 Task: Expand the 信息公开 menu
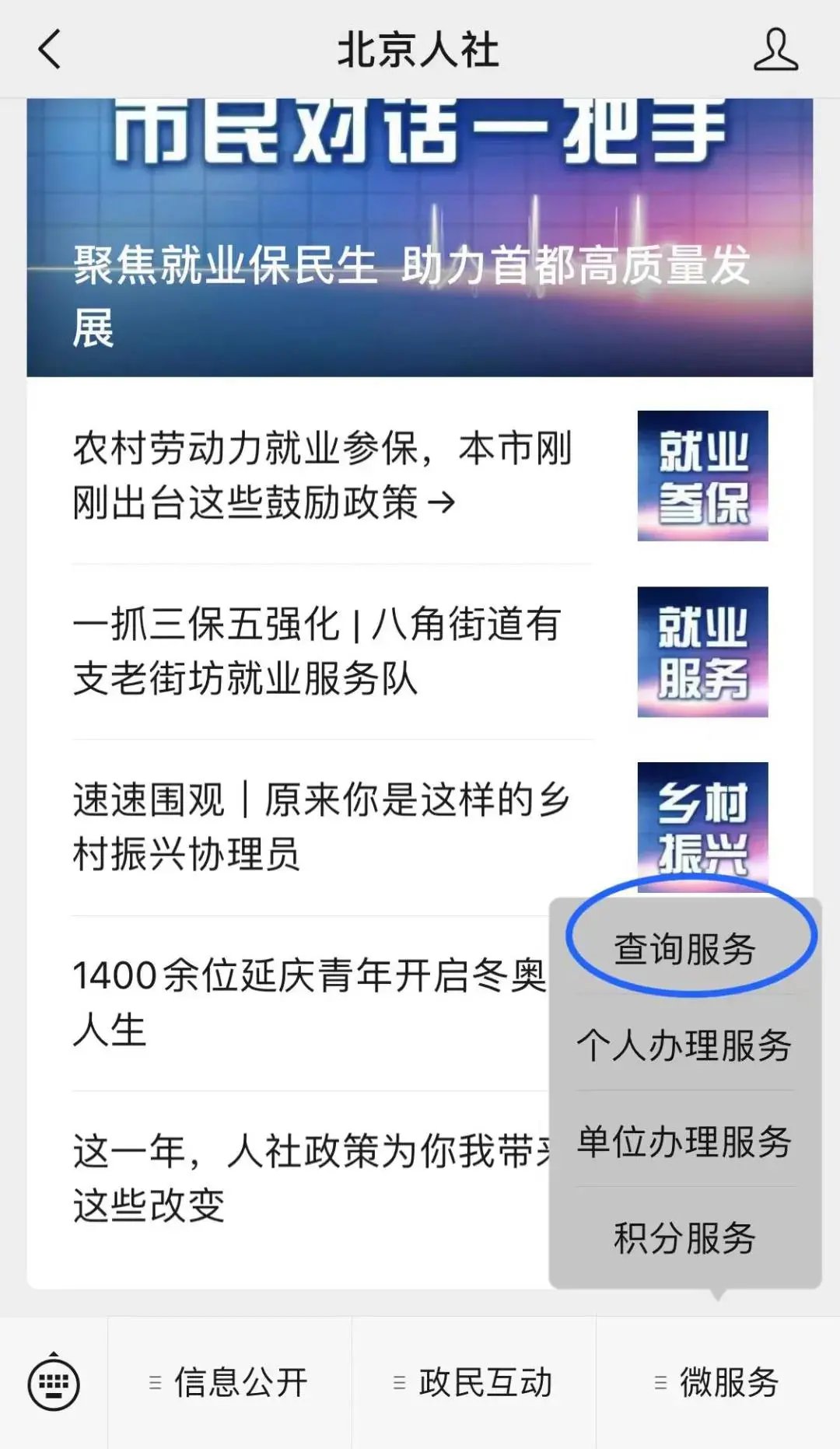coord(229,1383)
